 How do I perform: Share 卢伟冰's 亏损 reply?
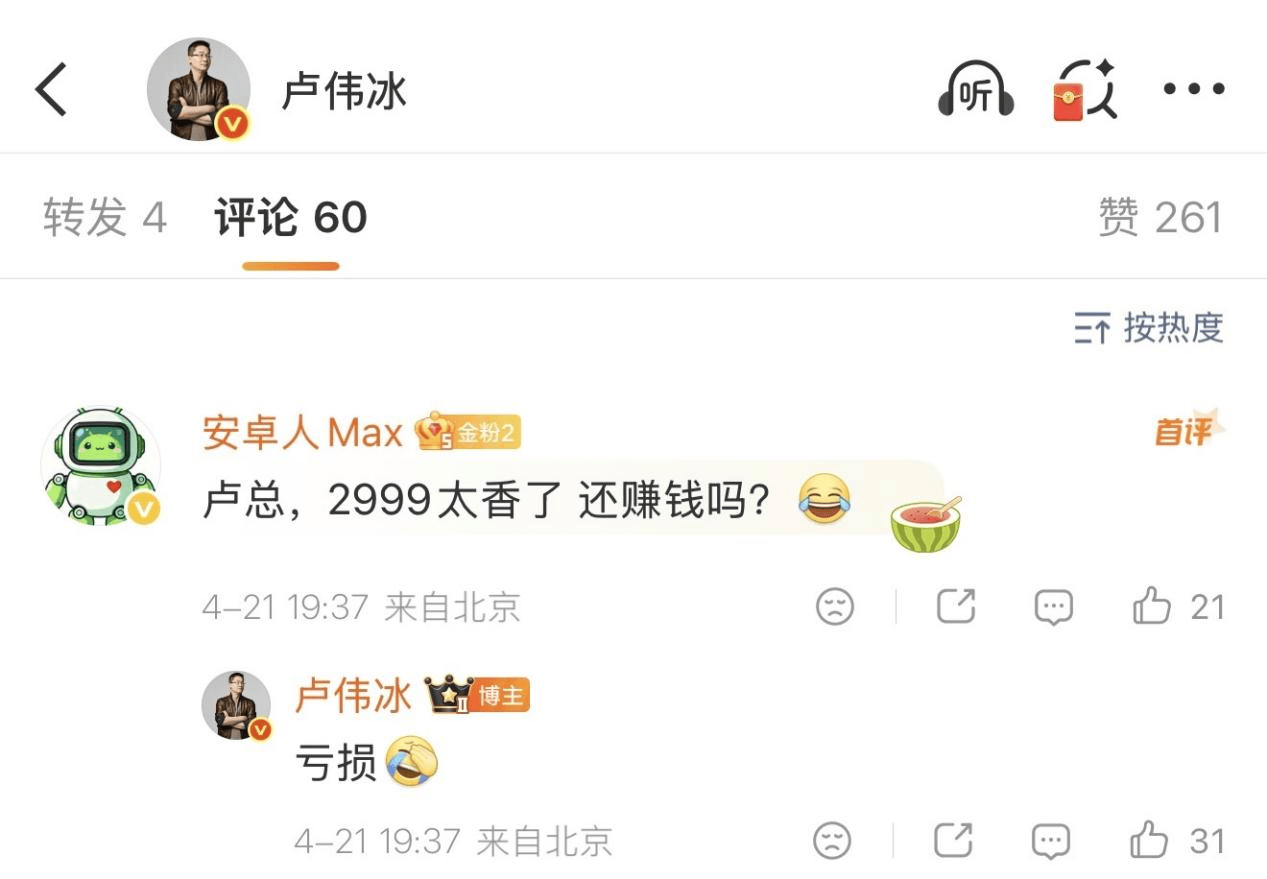tap(953, 841)
